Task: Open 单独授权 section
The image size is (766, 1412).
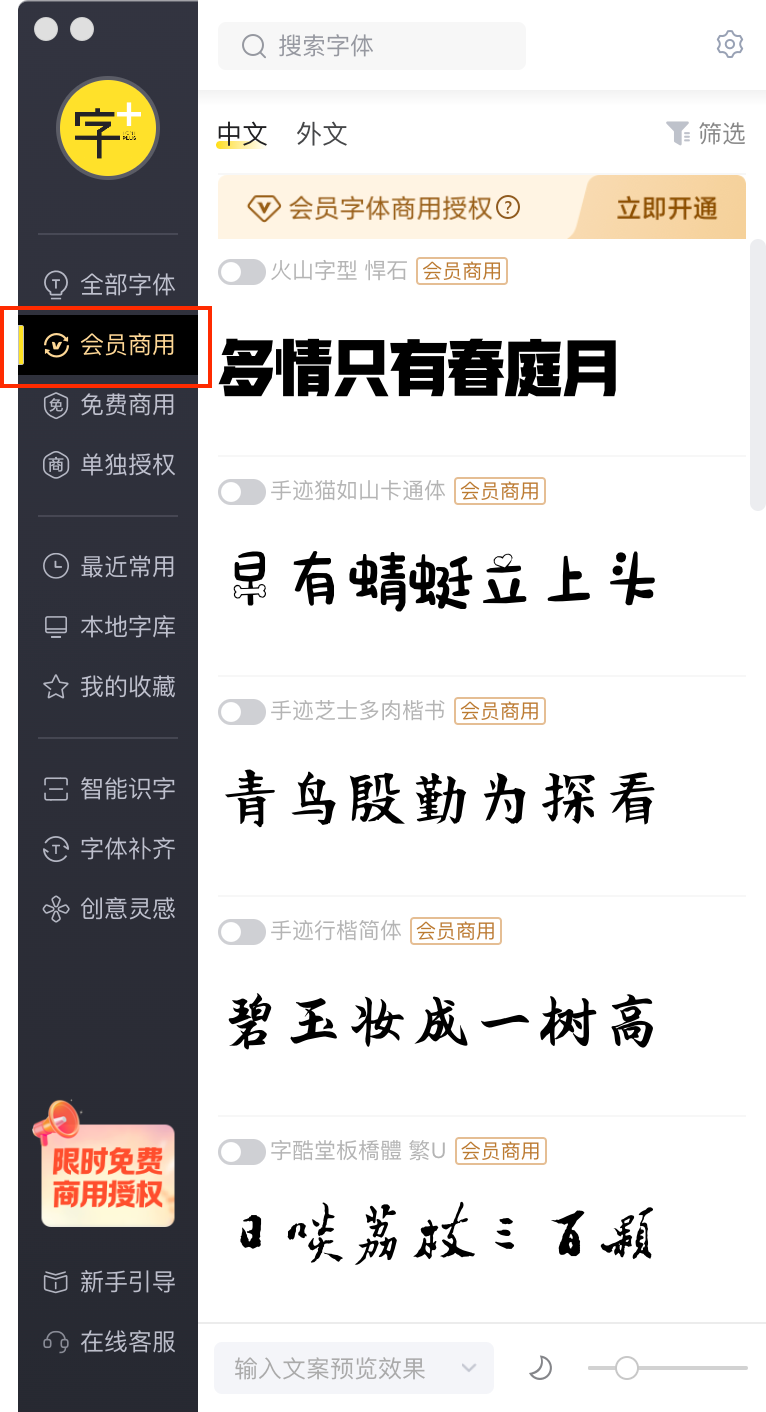Action: coord(109,465)
